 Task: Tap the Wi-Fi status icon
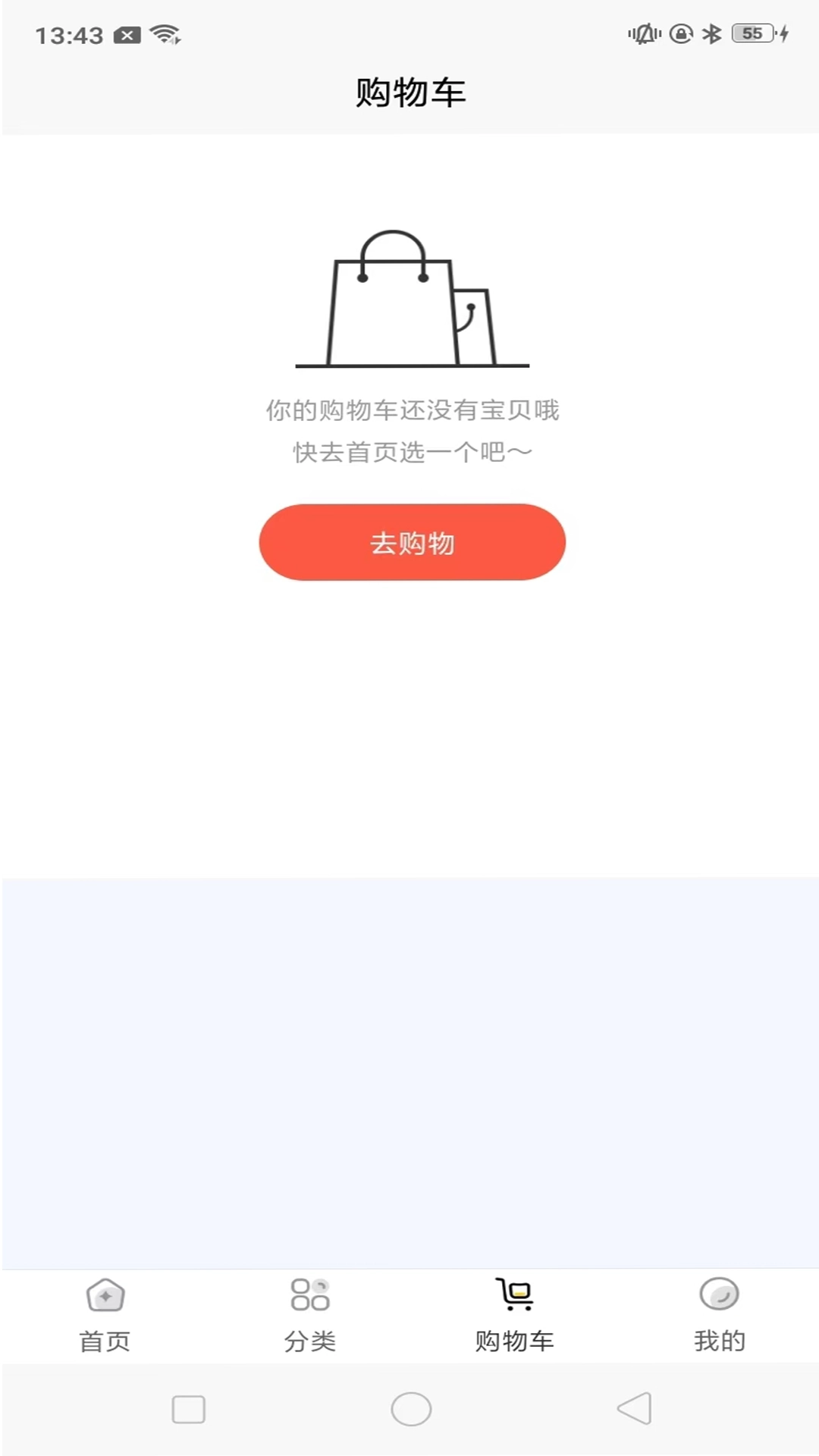tap(165, 33)
